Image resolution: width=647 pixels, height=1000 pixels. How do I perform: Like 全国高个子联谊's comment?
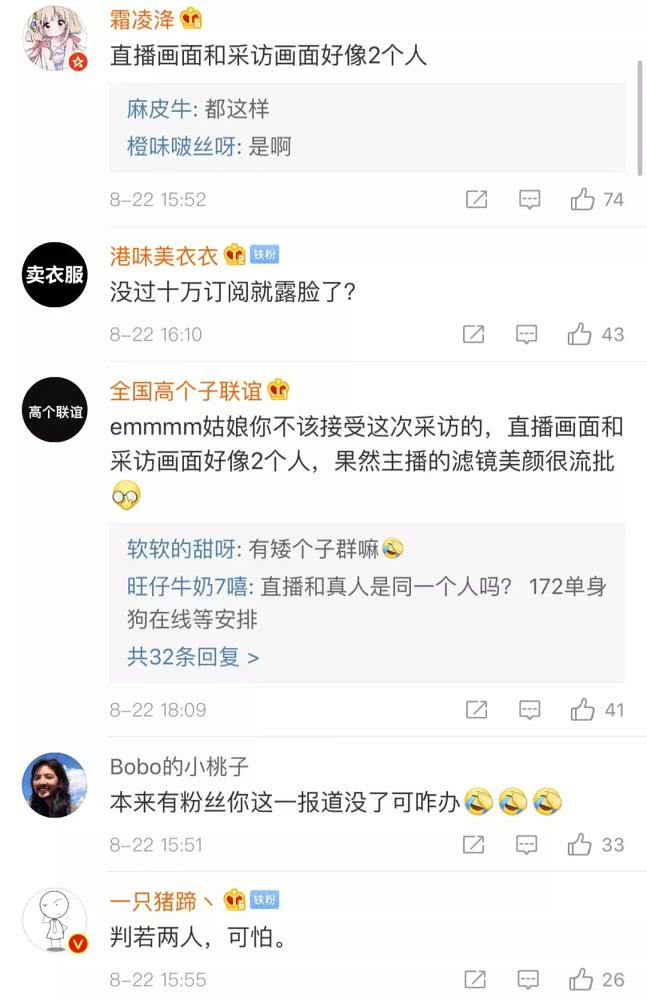(x=583, y=710)
